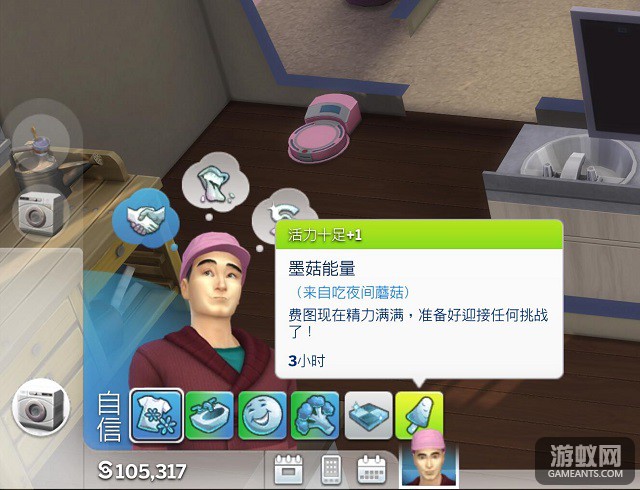Open the clean laundry moodlet

(x=156, y=416)
